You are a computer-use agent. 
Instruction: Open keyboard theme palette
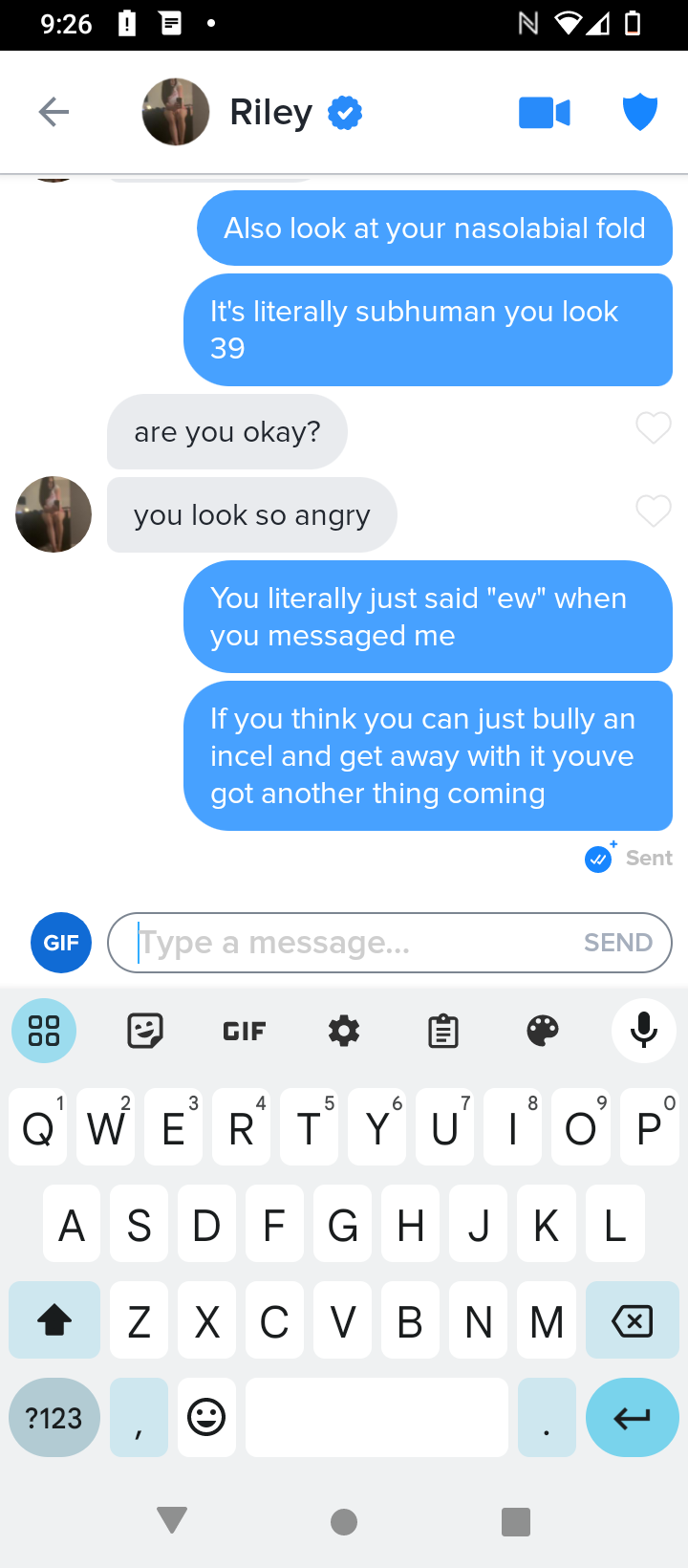(x=543, y=1031)
